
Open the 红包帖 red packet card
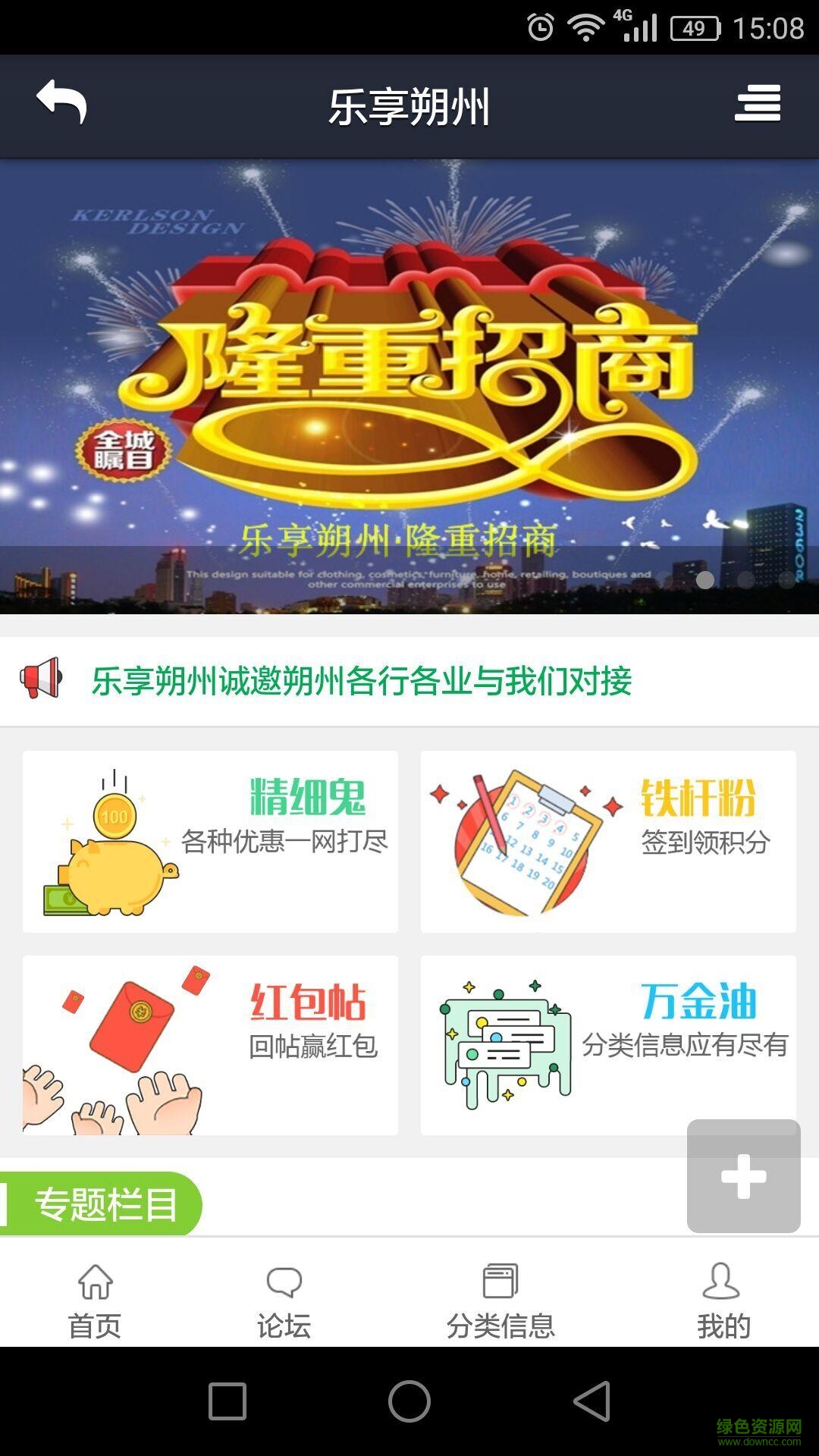210,1045
